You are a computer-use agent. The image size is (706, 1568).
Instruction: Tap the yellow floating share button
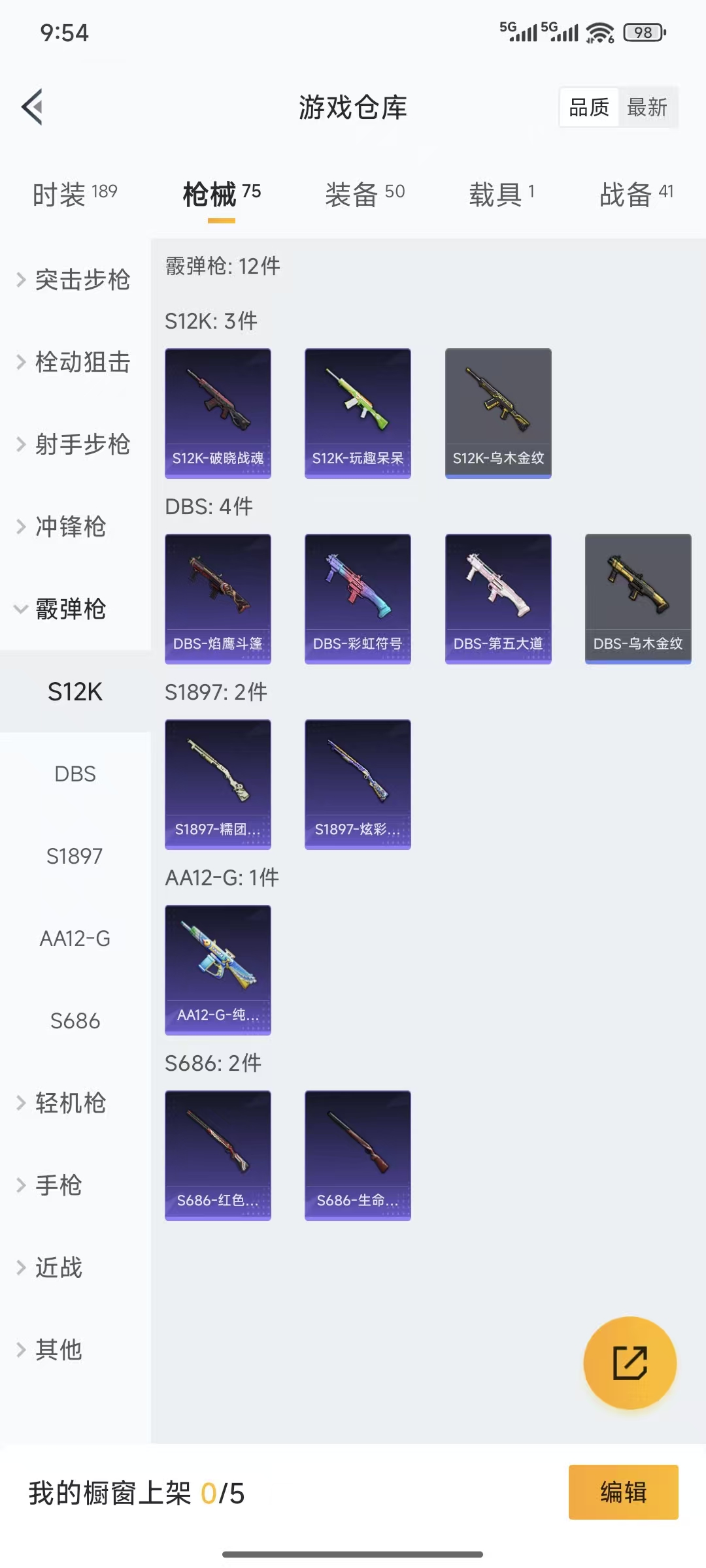click(x=630, y=1362)
